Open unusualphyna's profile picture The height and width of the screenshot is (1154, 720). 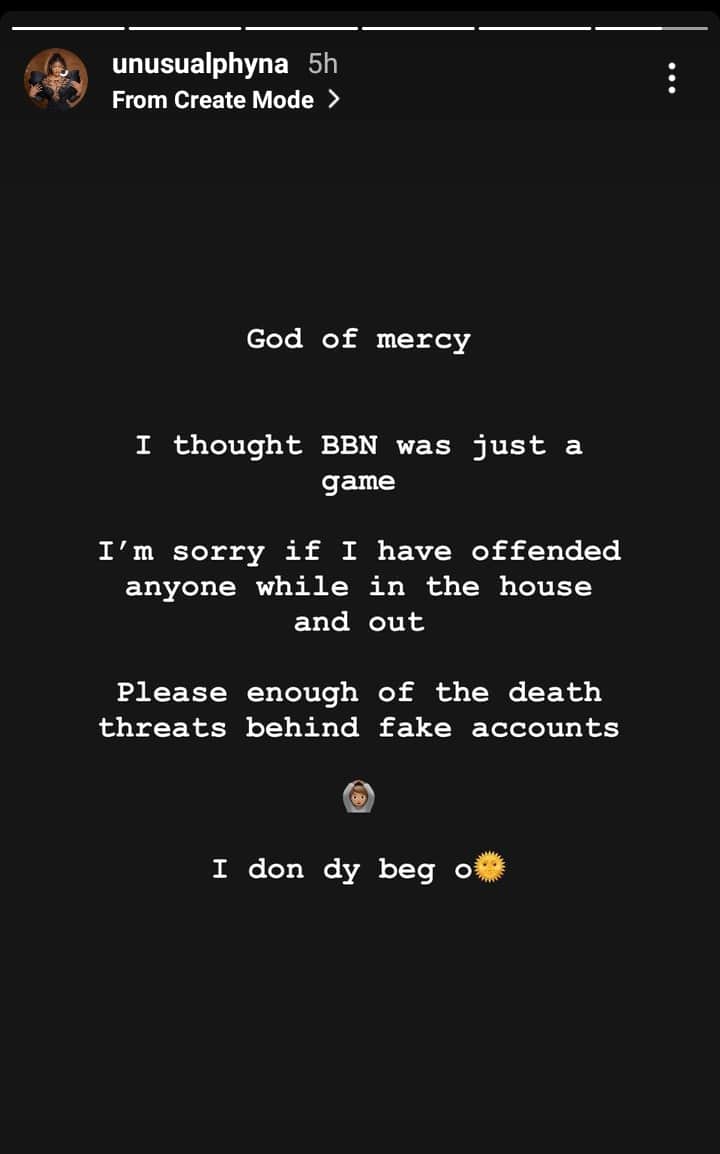tap(56, 79)
